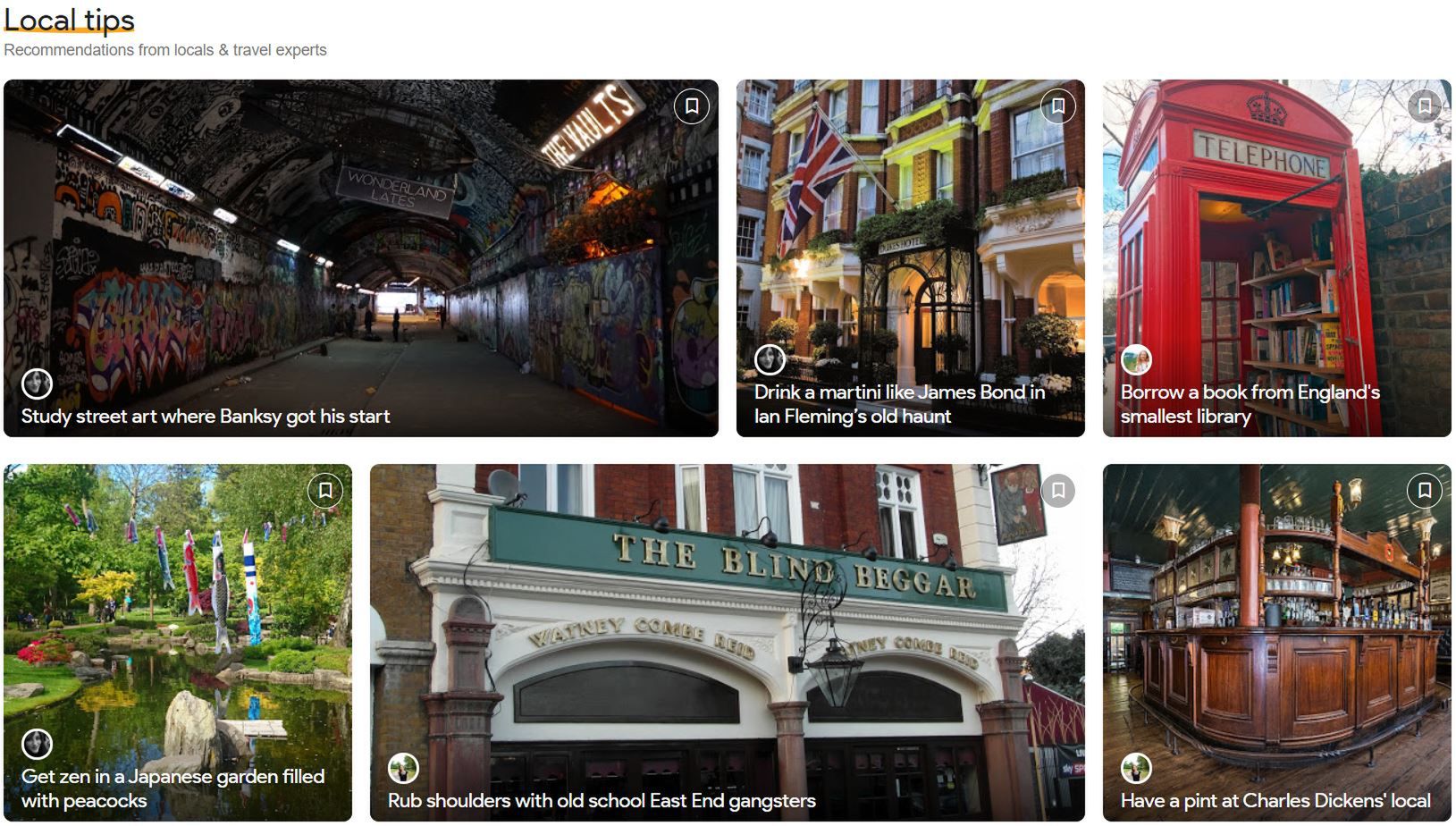1456x826 pixels.
Task: Save the Japanese garden tip
Action: [x=325, y=491]
